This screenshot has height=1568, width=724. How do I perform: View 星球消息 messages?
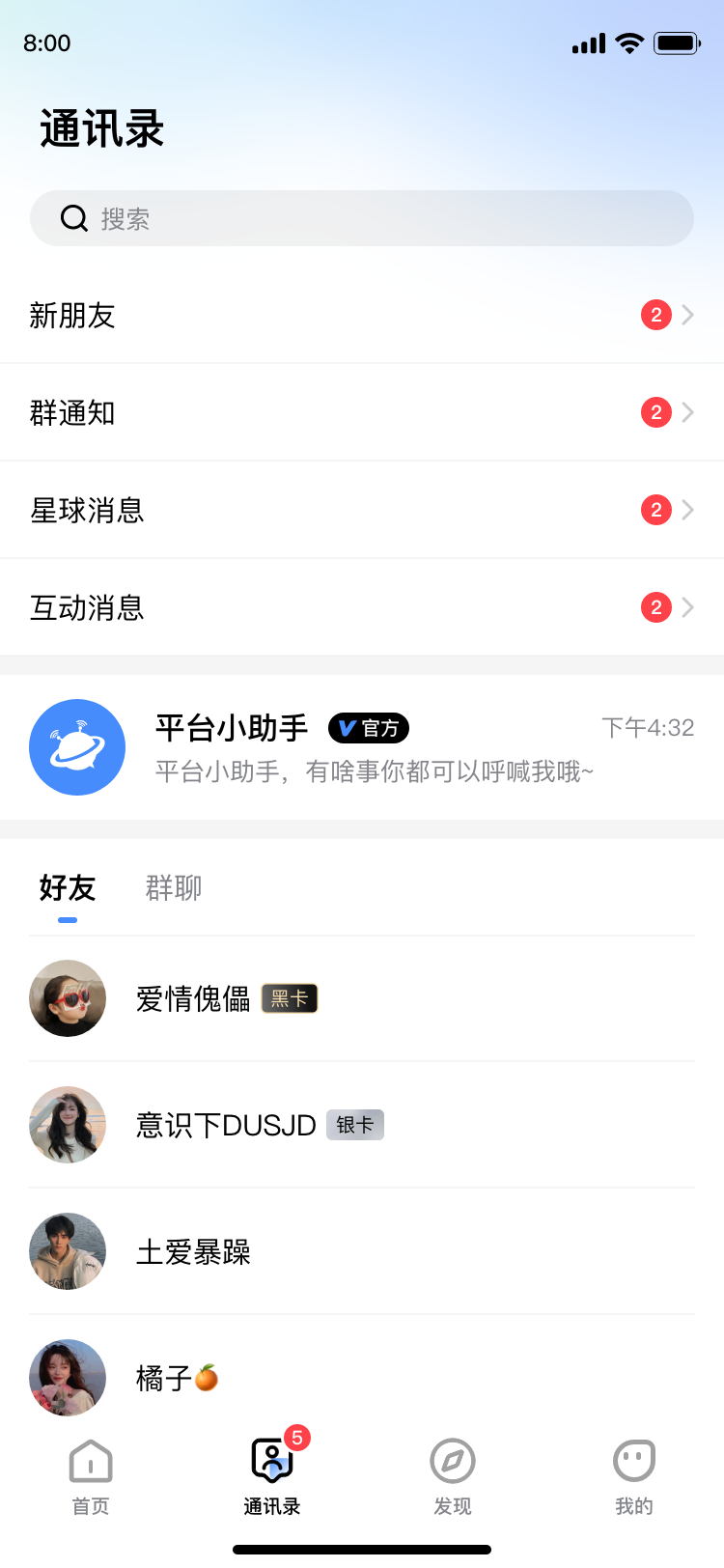click(362, 510)
